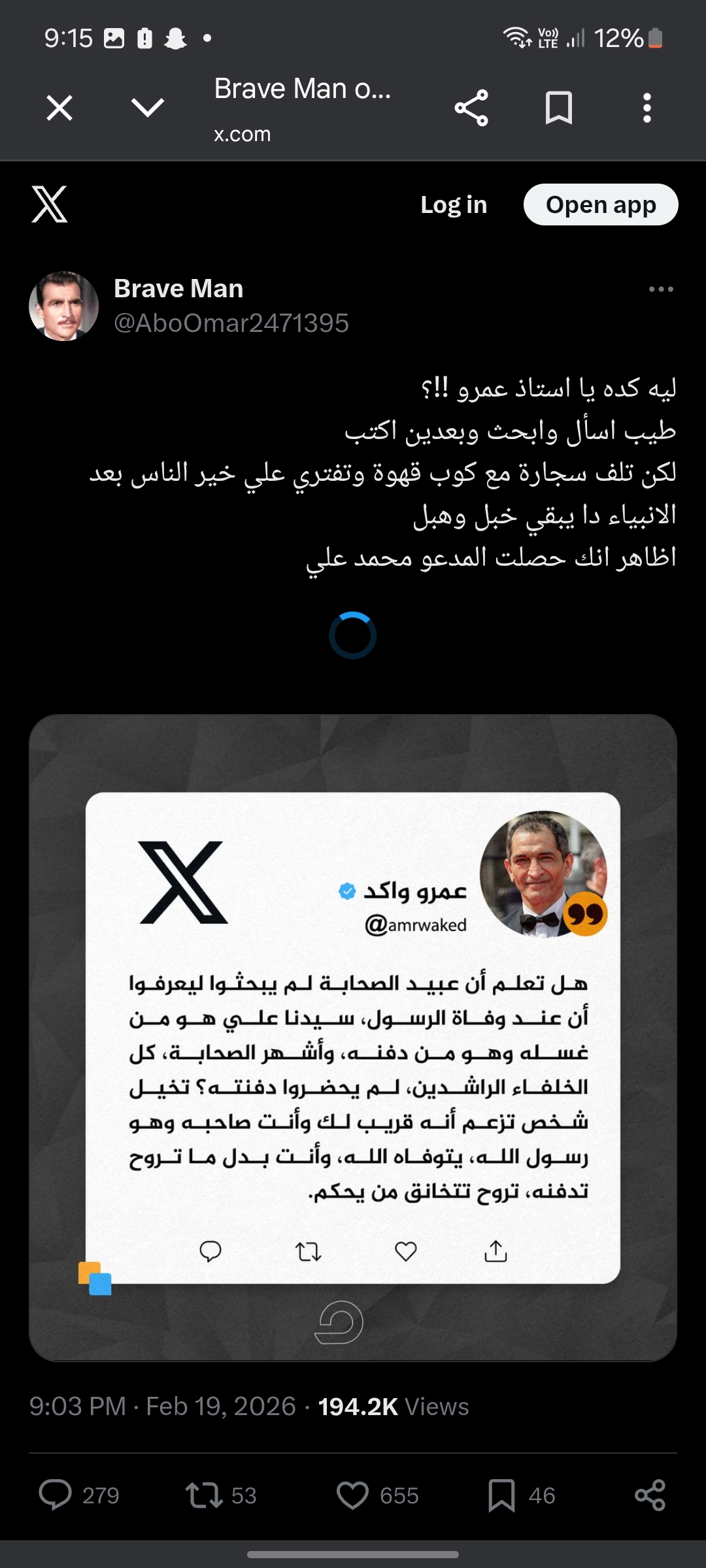Share the page from the browser toolbar
Viewport: 706px width, 1568px height.
[471, 108]
